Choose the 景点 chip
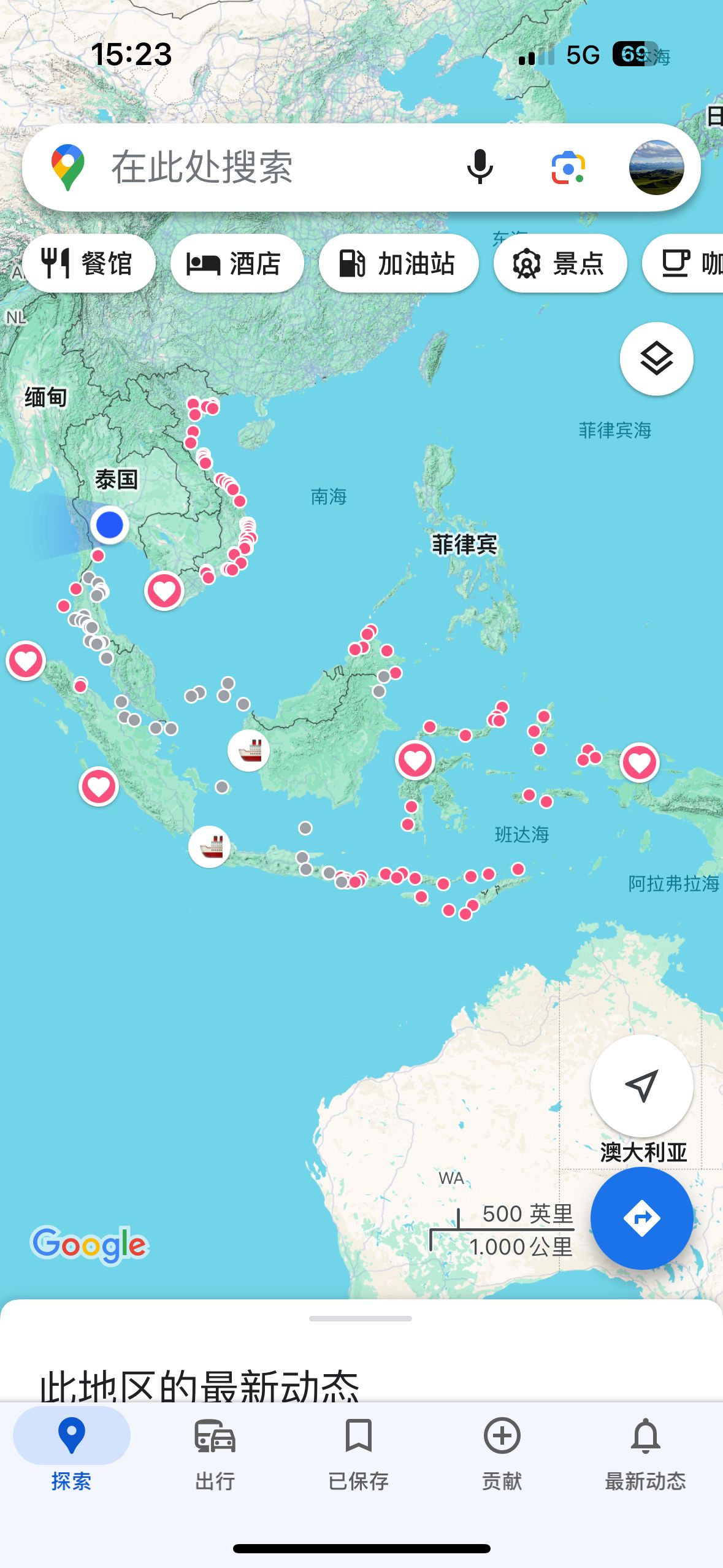Viewport: 723px width, 1568px height. [560, 264]
